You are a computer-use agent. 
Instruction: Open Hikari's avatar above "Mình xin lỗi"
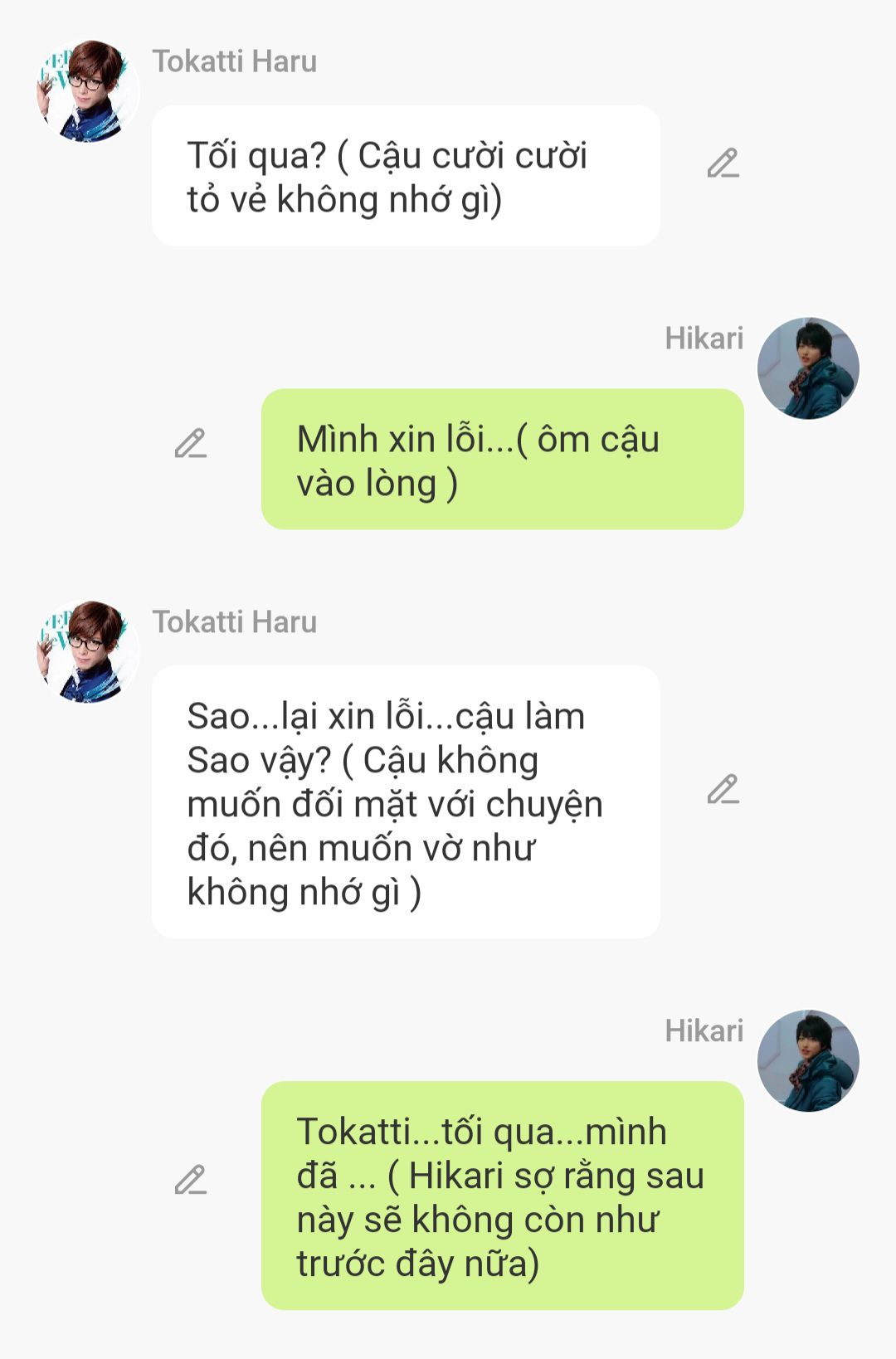(808, 368)
